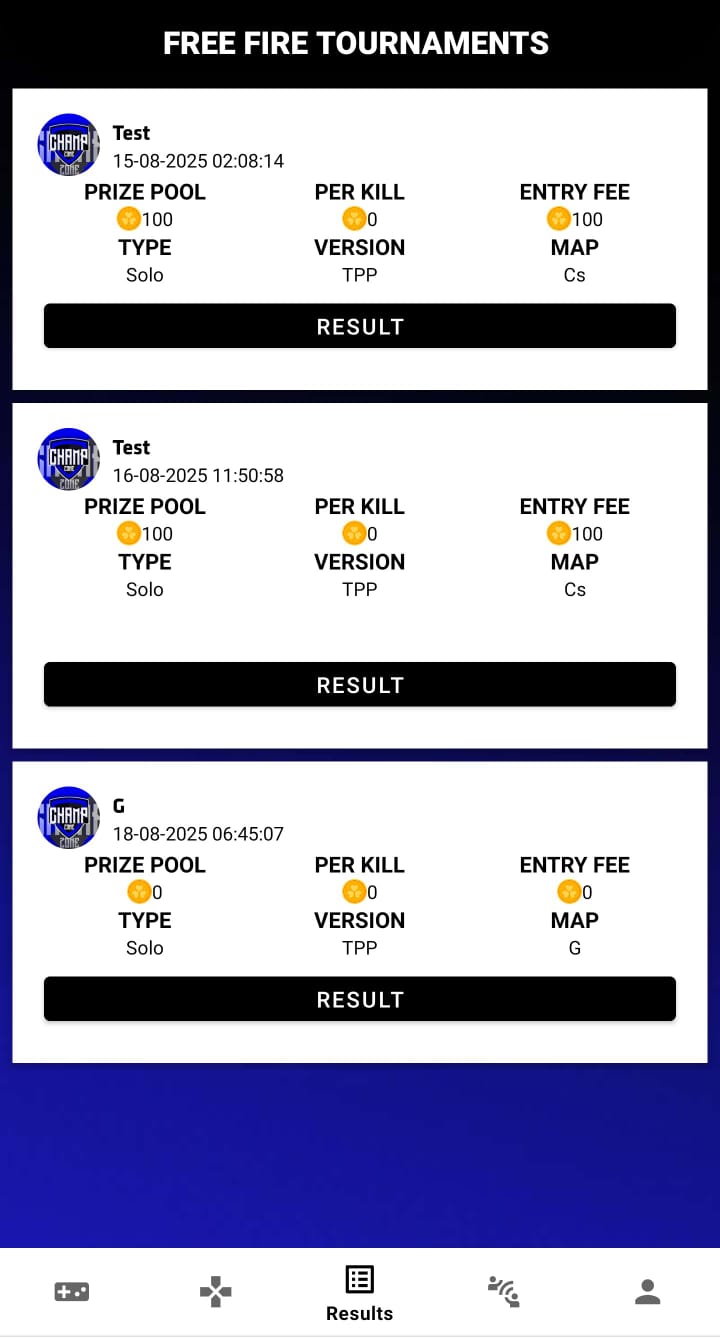The height and width of the screenshot is (1338, 720).
Task: Open the D-pad games tab
Action: pos(215,1292)
